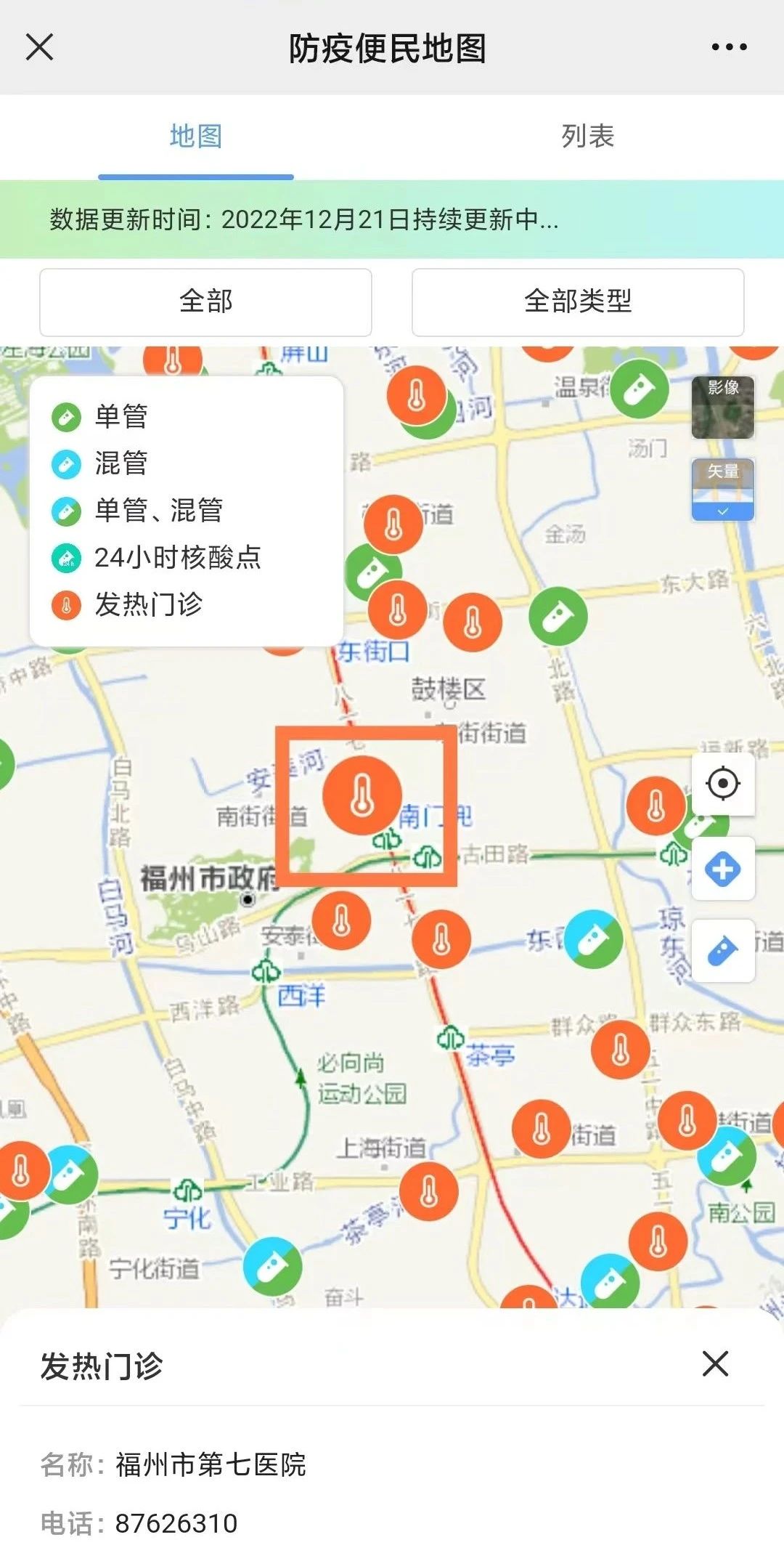Open the 全部类型 type dropdown
The image size is (784, 1561).
[x=577, y=303]
